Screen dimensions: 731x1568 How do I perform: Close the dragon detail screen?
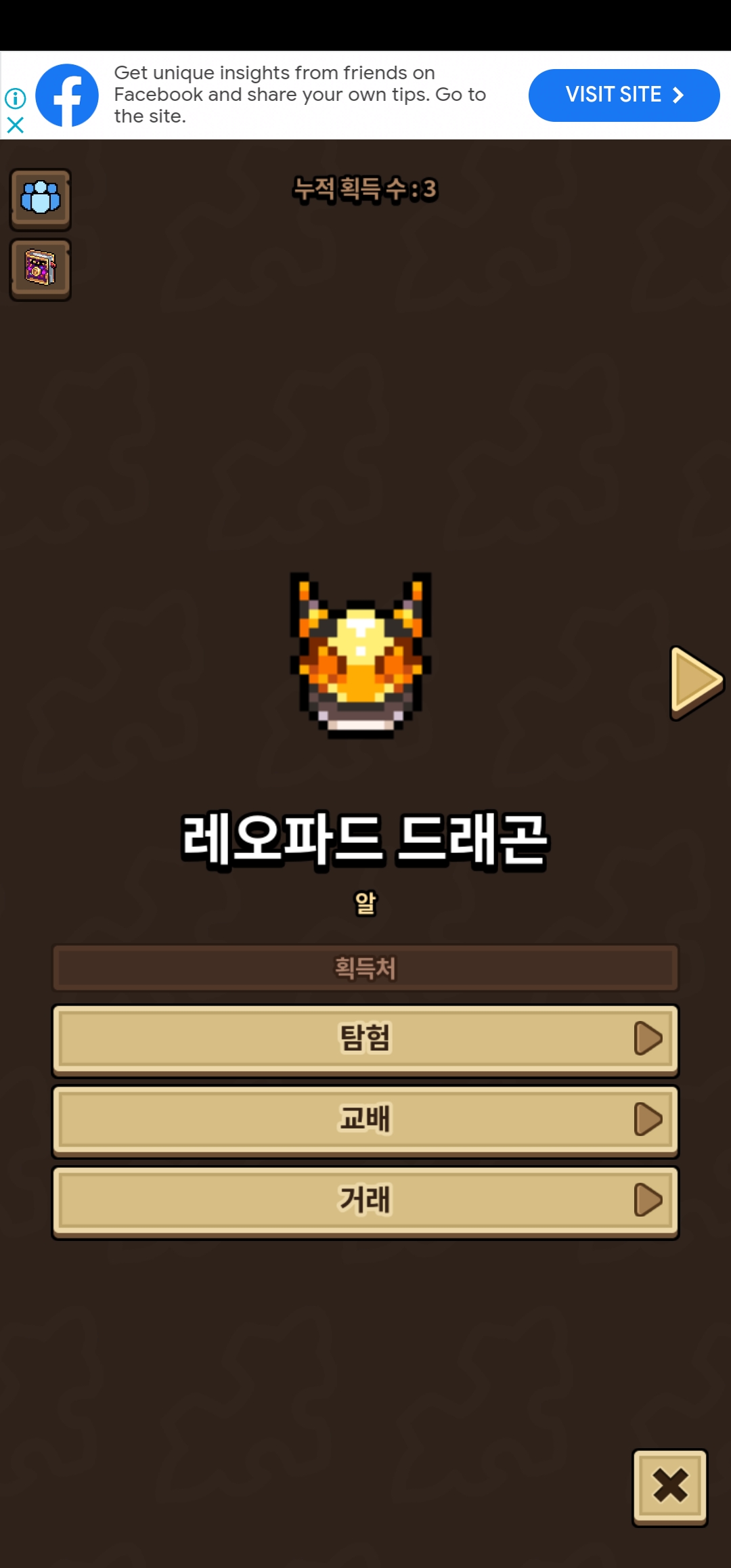click(670, 1487)
